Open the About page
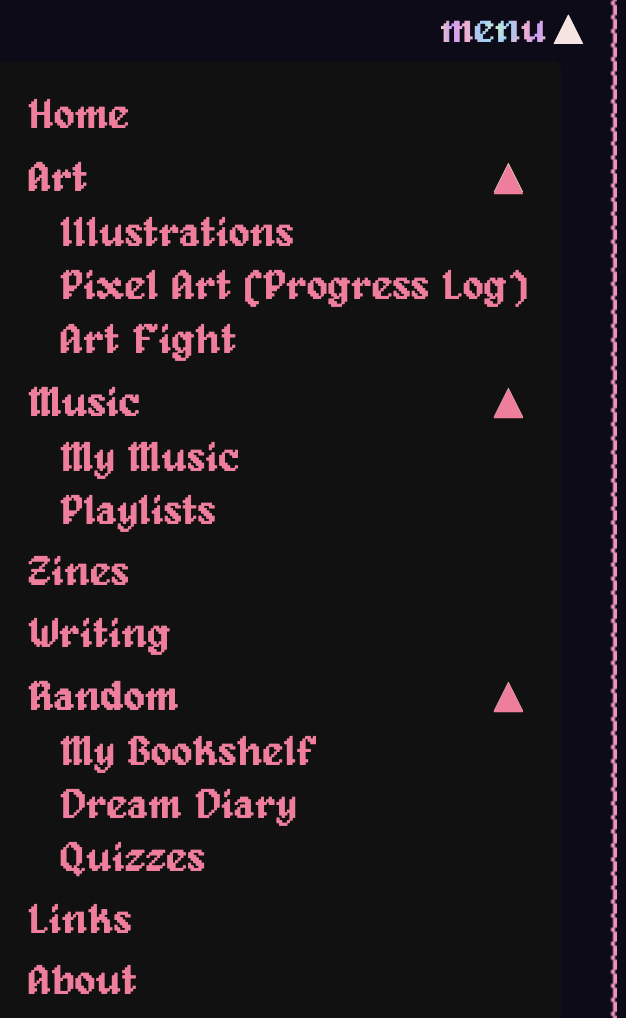Viewport: 626px width, 1018px height. point(82,980)
